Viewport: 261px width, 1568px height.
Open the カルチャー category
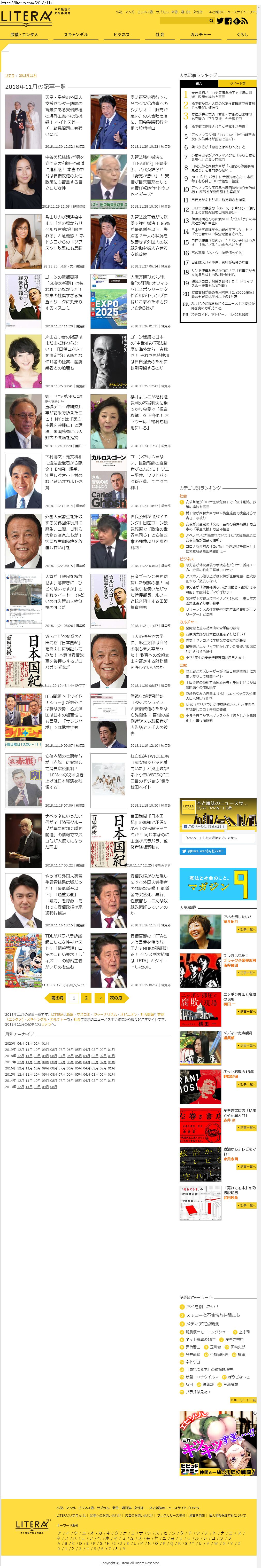coord(201,35)
